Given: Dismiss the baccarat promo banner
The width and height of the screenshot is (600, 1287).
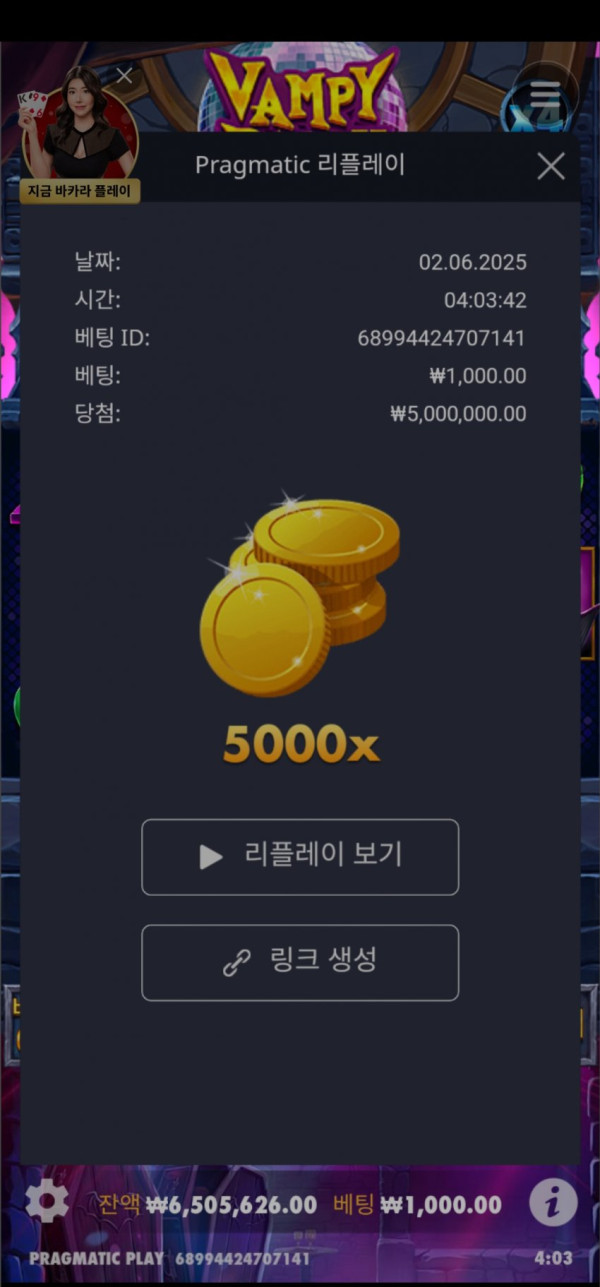Looking at the screenshot, I should click(x=124, y=76).
